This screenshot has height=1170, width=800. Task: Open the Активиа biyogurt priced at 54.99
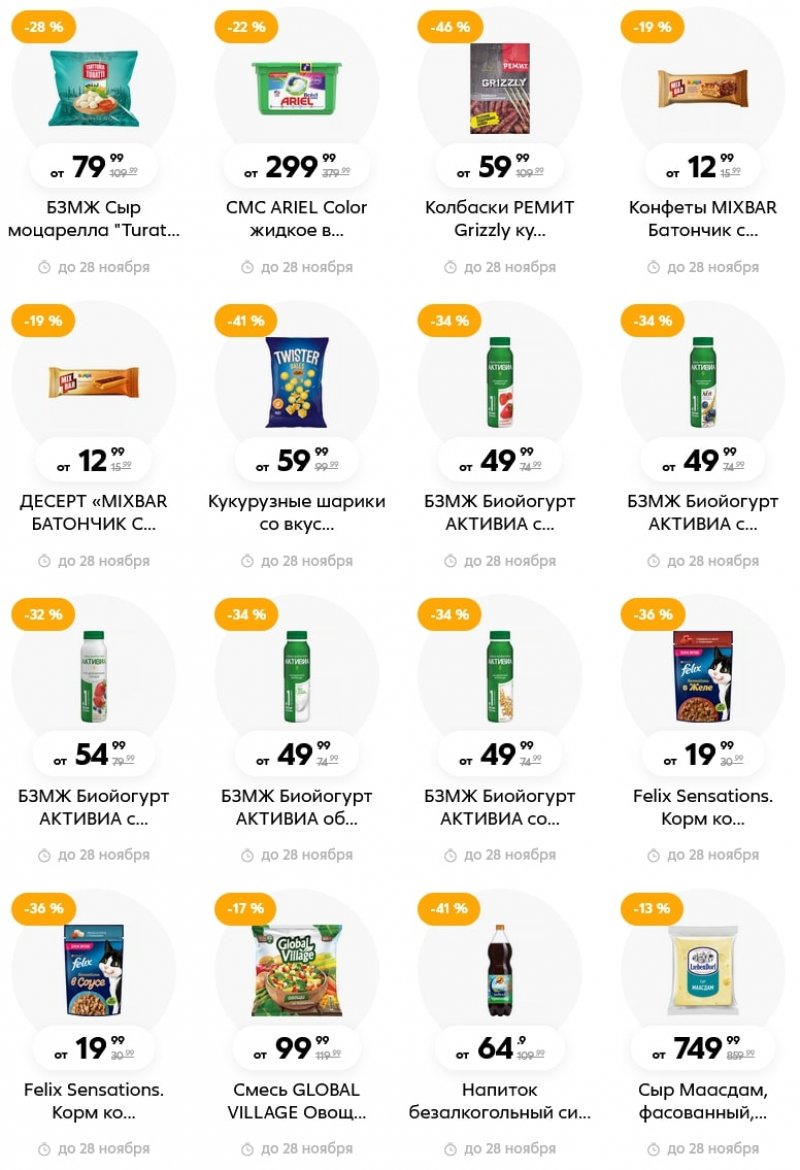pyautogui.click(x=94, y=678)
